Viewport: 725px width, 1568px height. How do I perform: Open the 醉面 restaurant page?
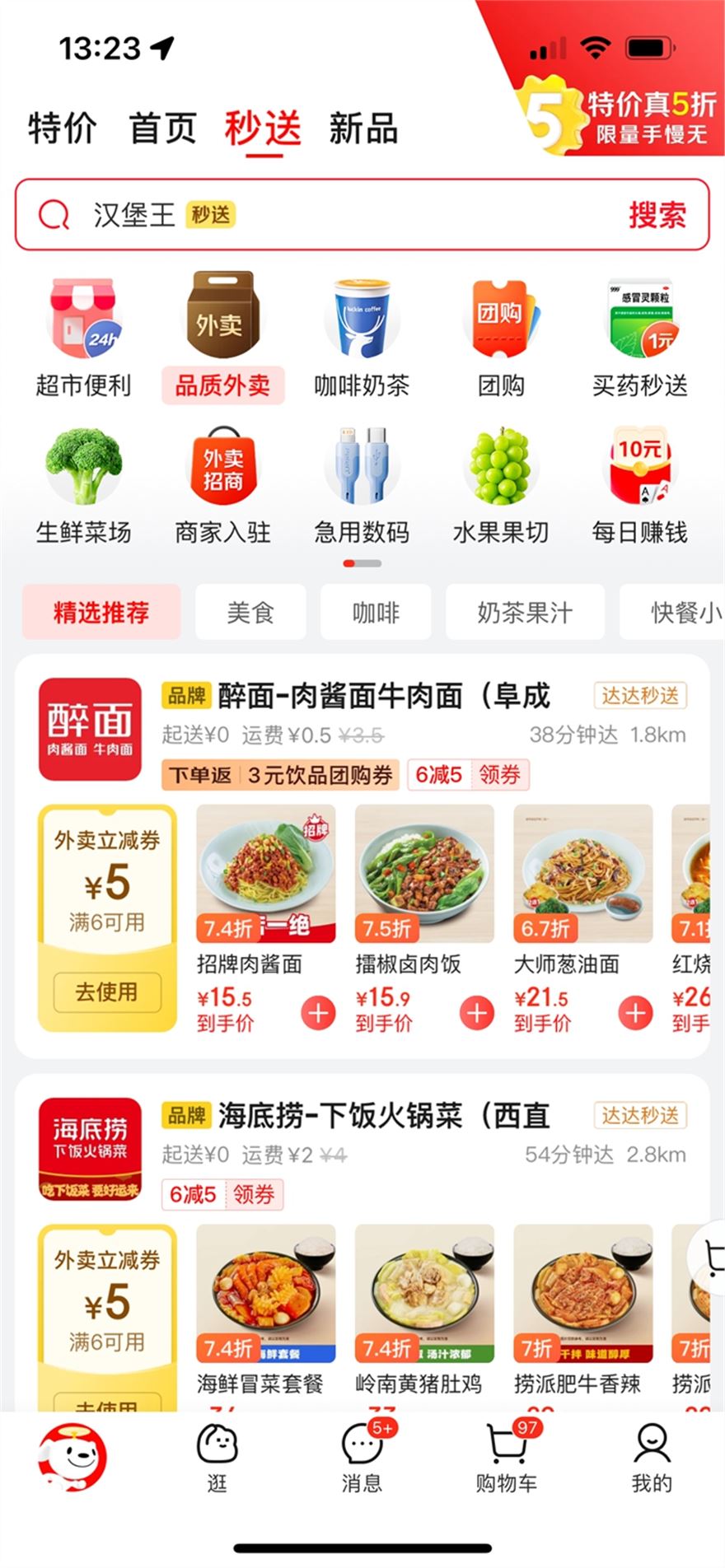point(383,697)
